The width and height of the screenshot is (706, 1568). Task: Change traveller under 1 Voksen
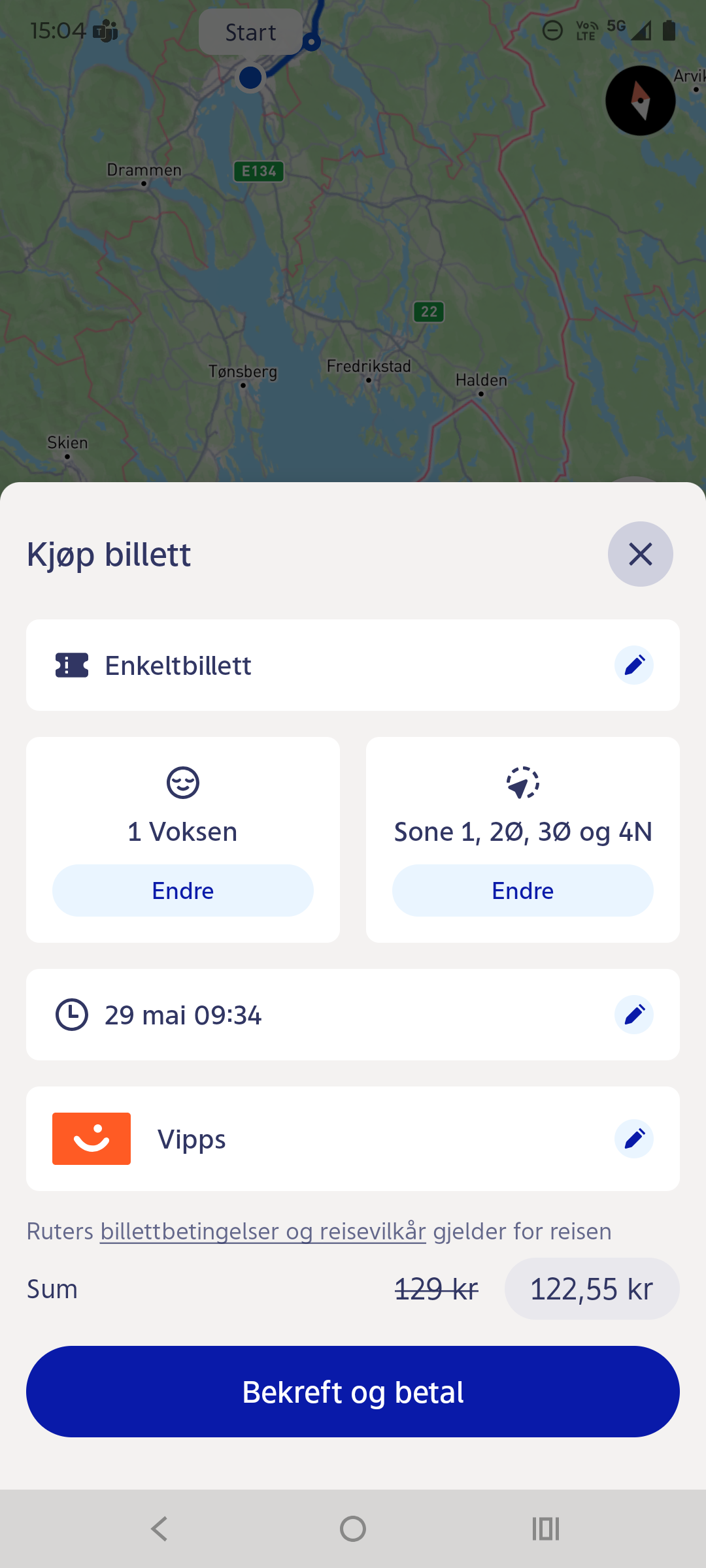(183, 890)
